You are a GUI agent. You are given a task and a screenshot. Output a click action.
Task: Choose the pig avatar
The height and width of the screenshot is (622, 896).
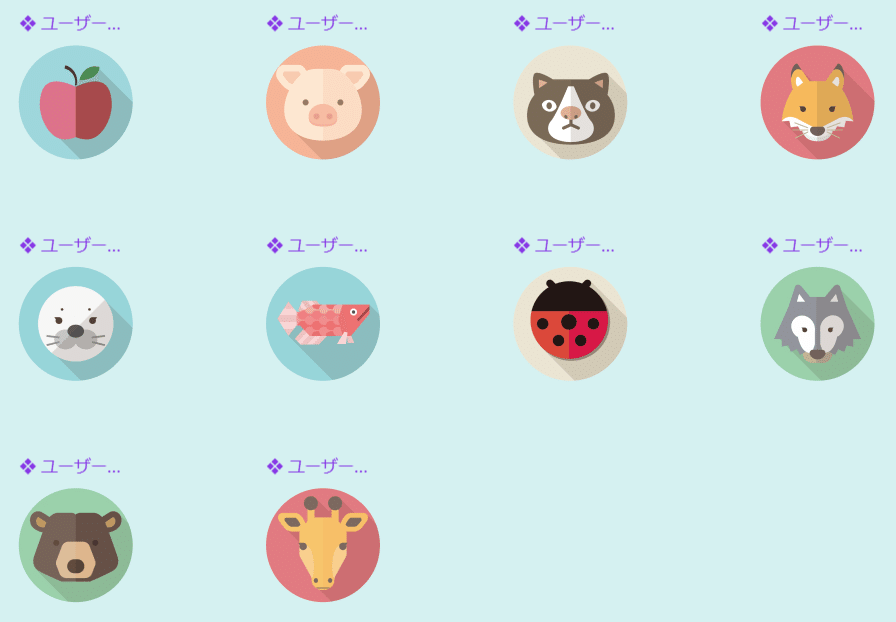(323, 102)
